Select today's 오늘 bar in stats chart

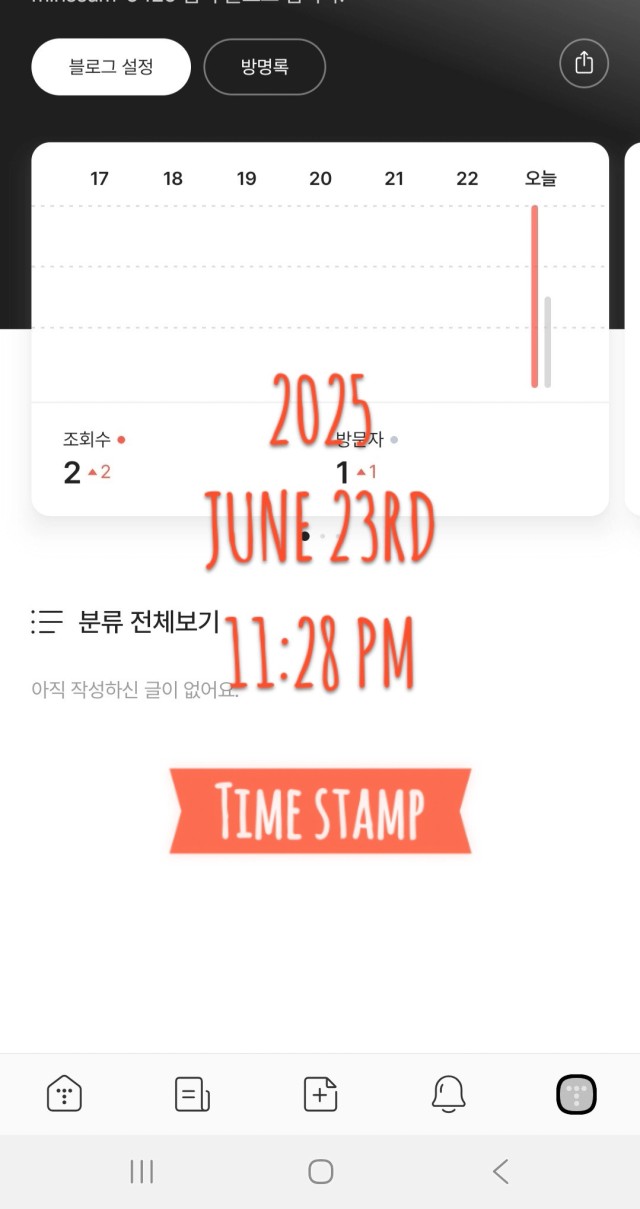(x=541, y=296)
